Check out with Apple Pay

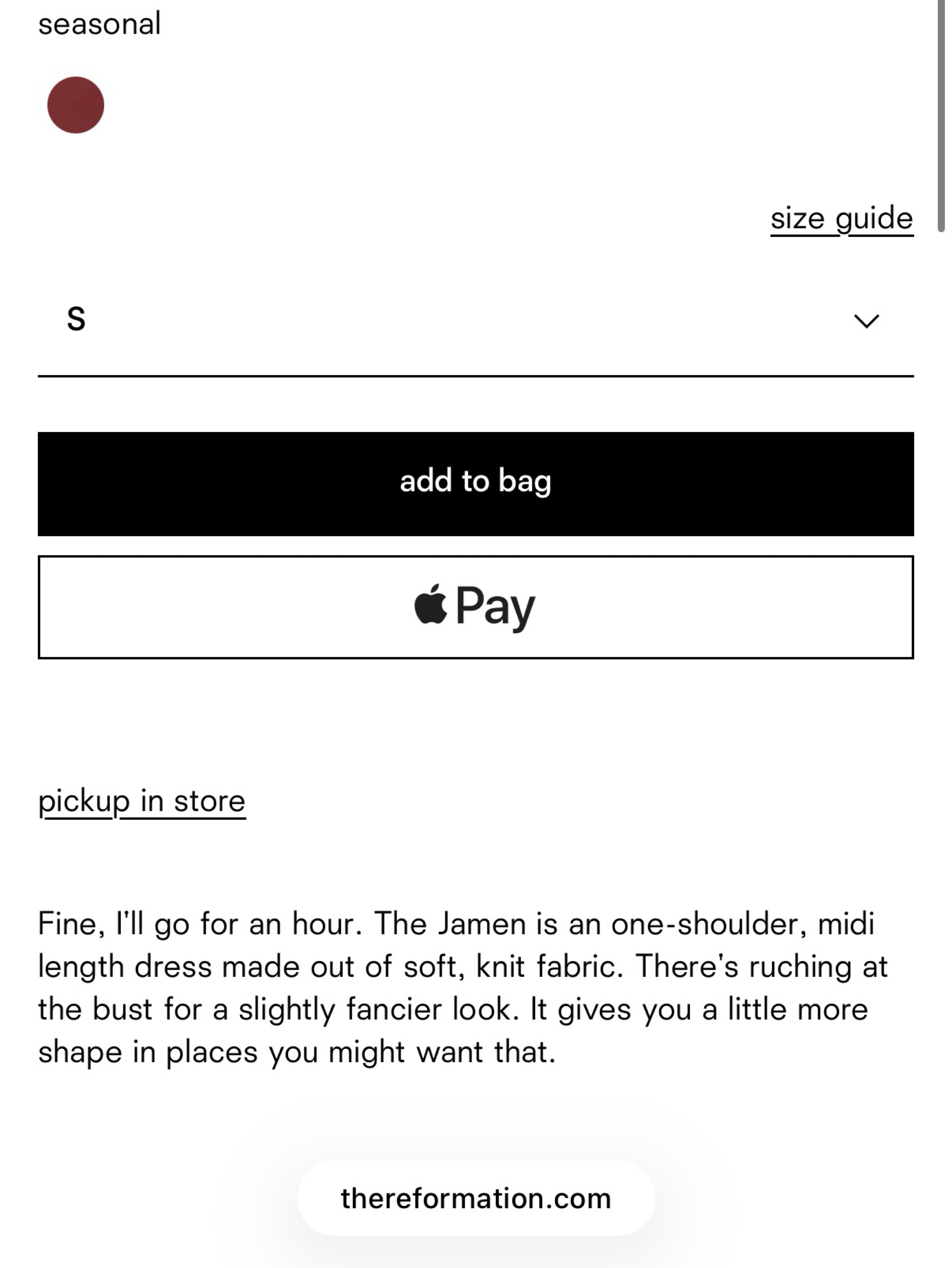476,607
